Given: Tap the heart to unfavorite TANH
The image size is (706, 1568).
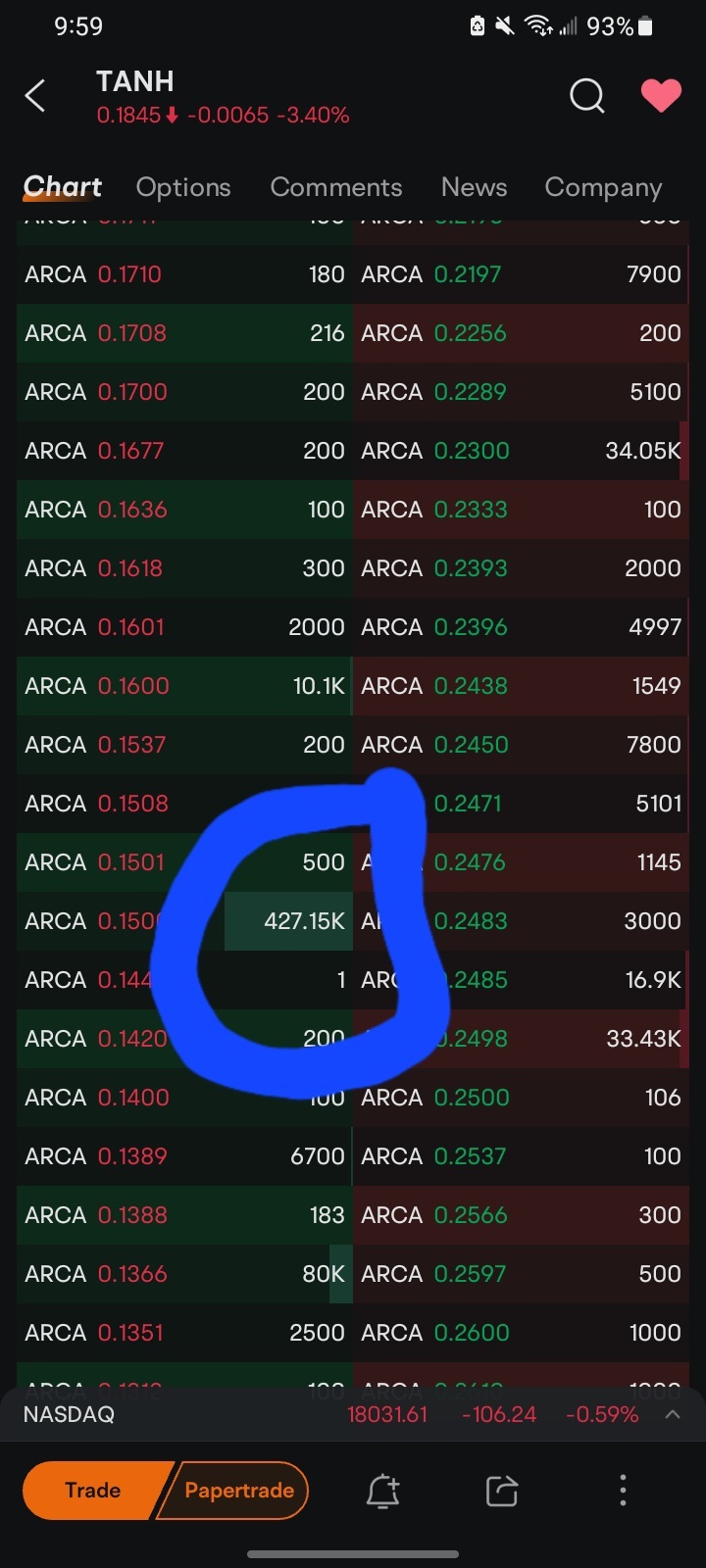Looking at the screenshot, I should tap(661, 95).
